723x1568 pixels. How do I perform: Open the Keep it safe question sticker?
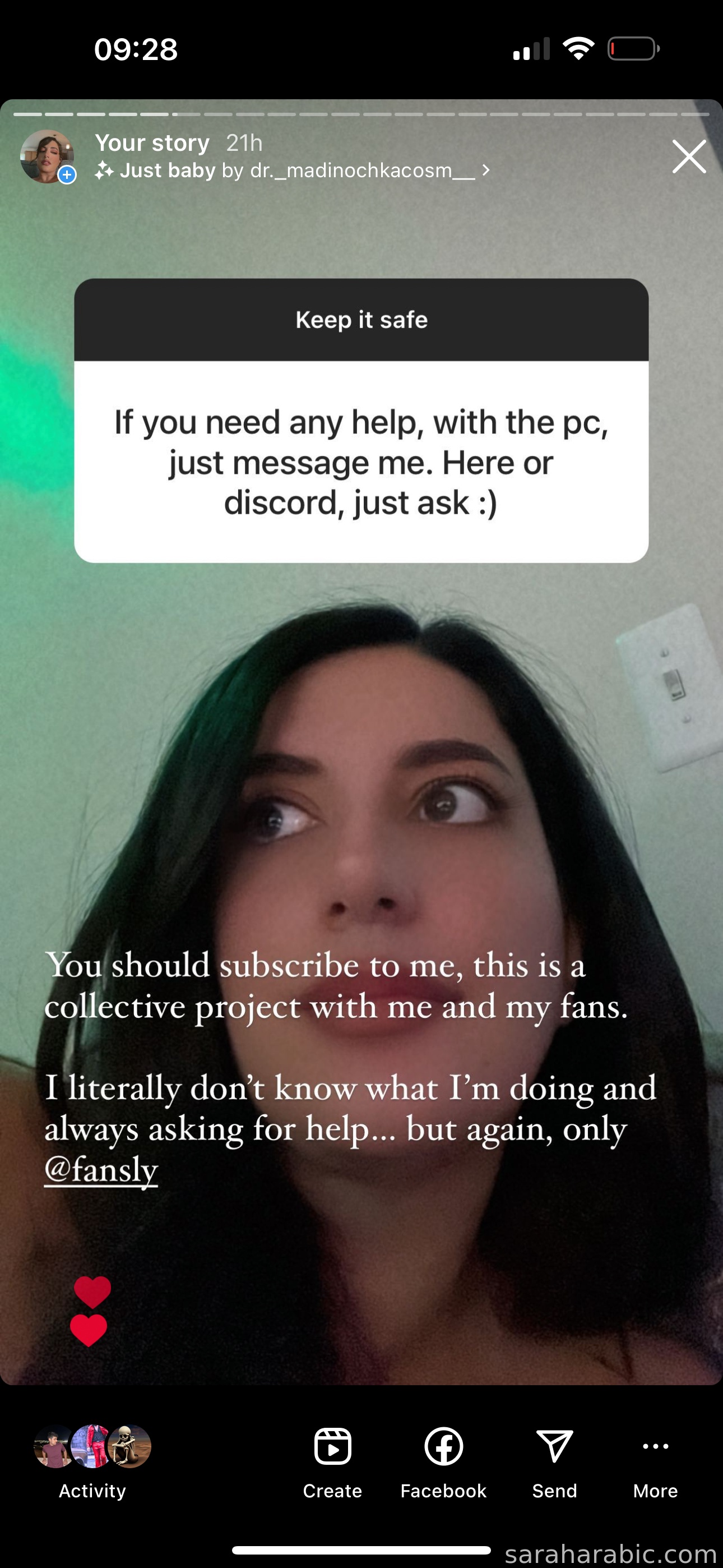[x=361, y=421]
